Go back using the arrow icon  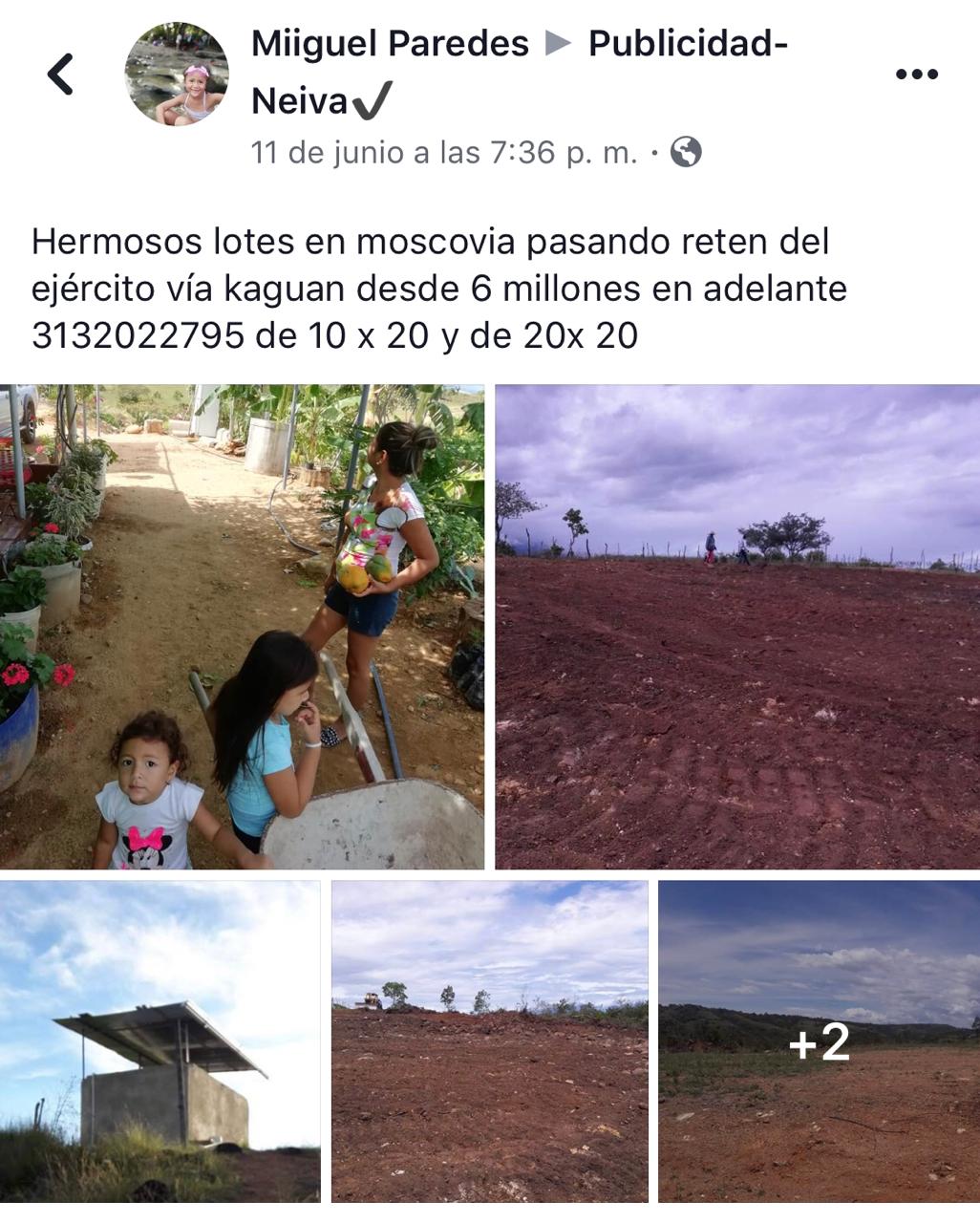point(60,75)
